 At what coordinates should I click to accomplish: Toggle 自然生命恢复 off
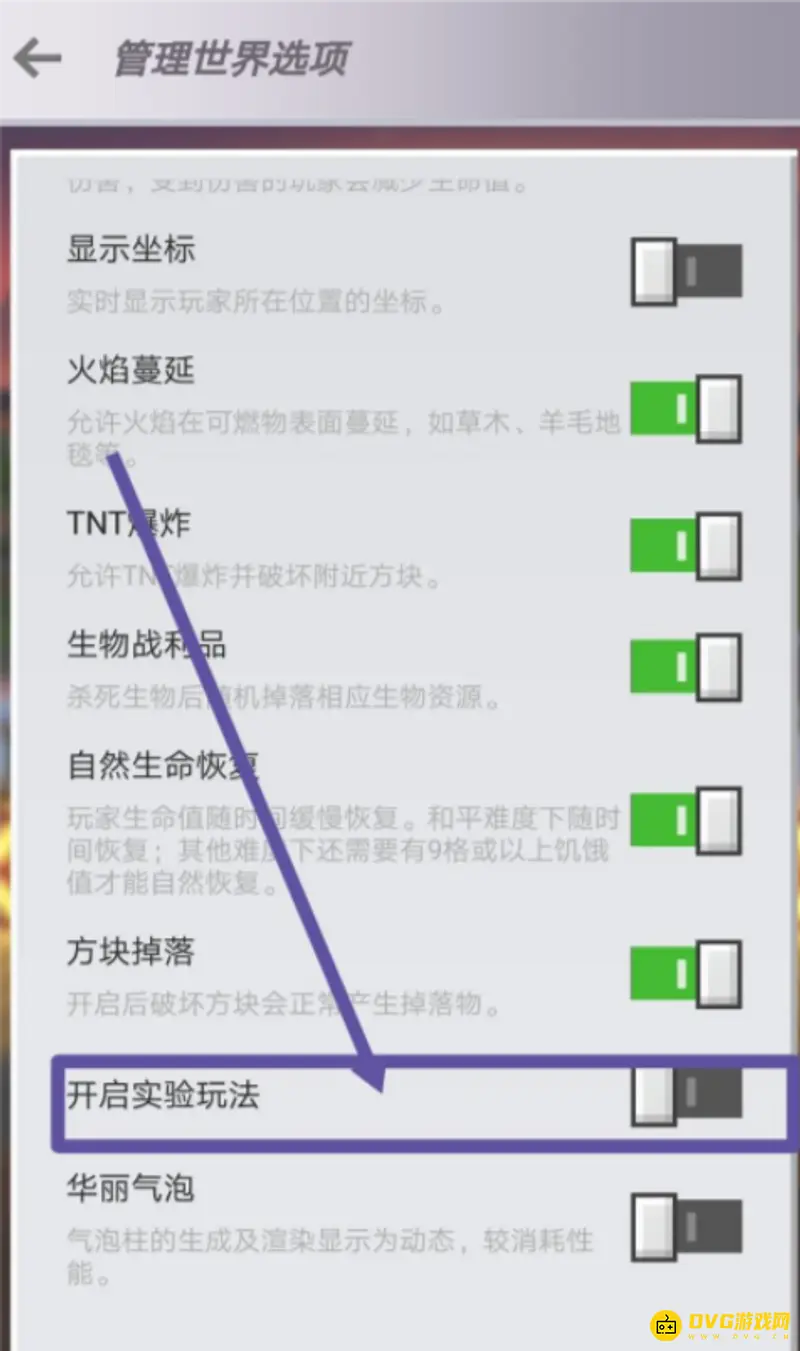[686, 820]
